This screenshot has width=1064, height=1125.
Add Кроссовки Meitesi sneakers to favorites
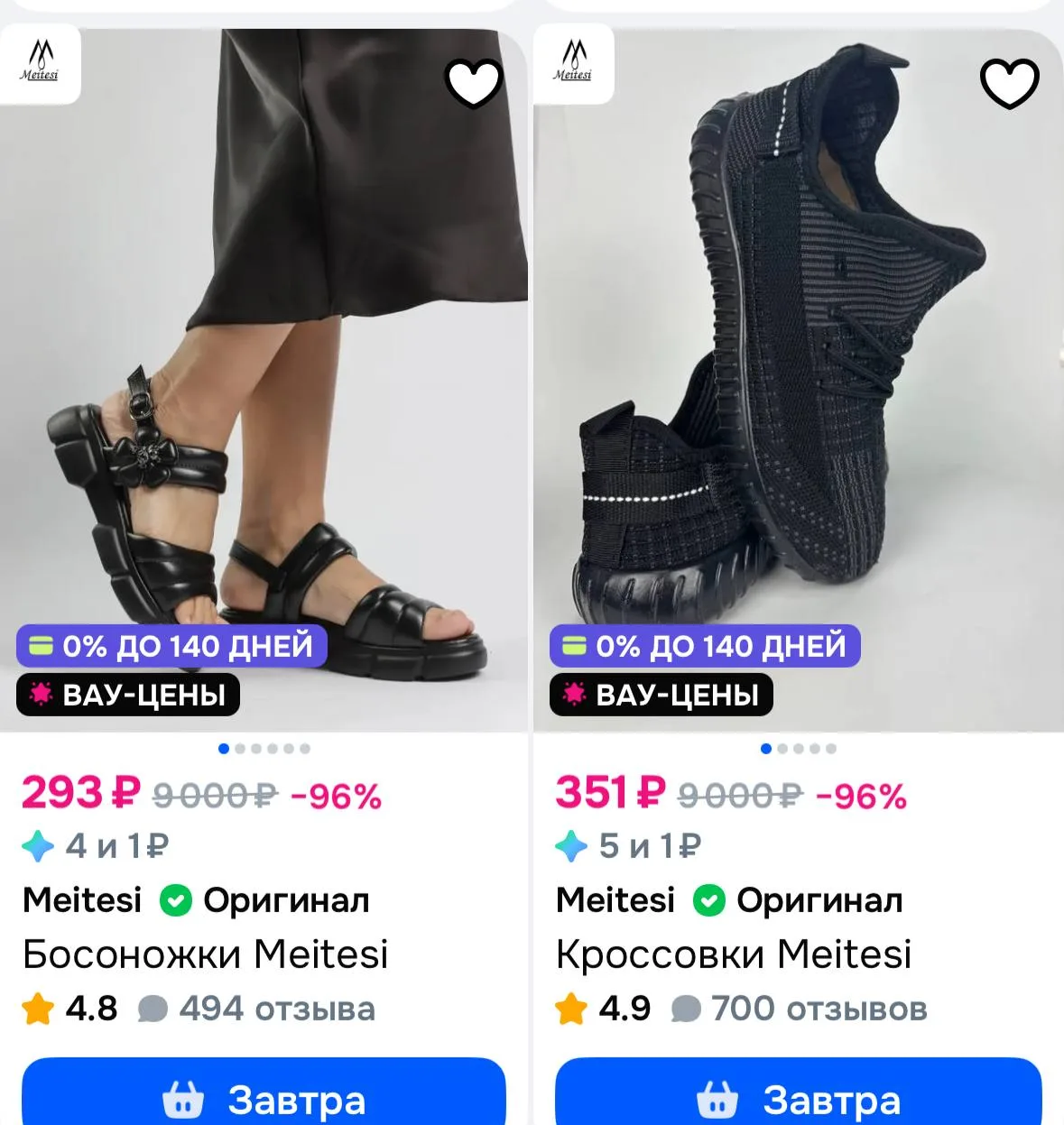pos(1009,83)
